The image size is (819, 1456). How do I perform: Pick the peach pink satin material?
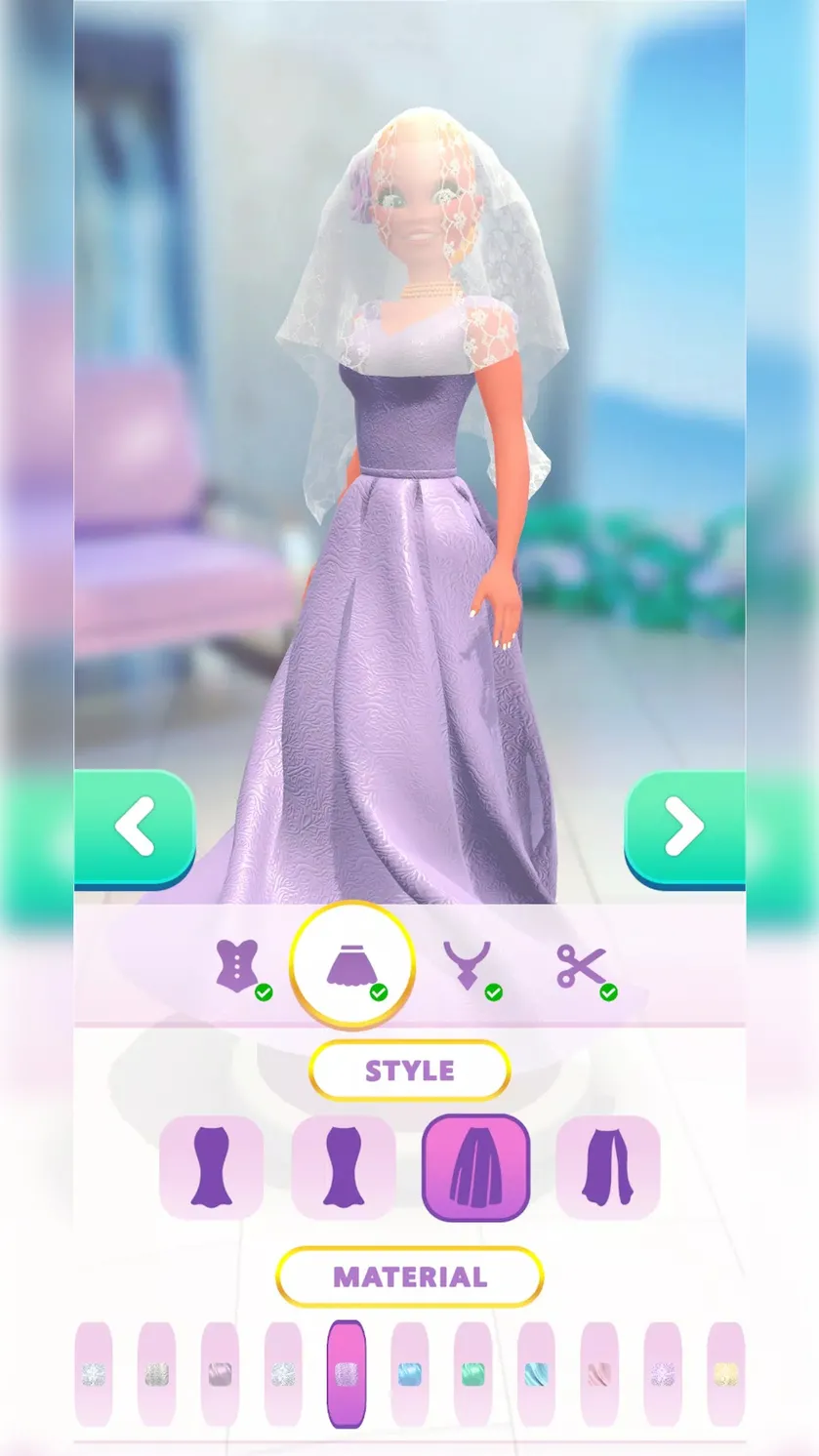[599, 1374]
